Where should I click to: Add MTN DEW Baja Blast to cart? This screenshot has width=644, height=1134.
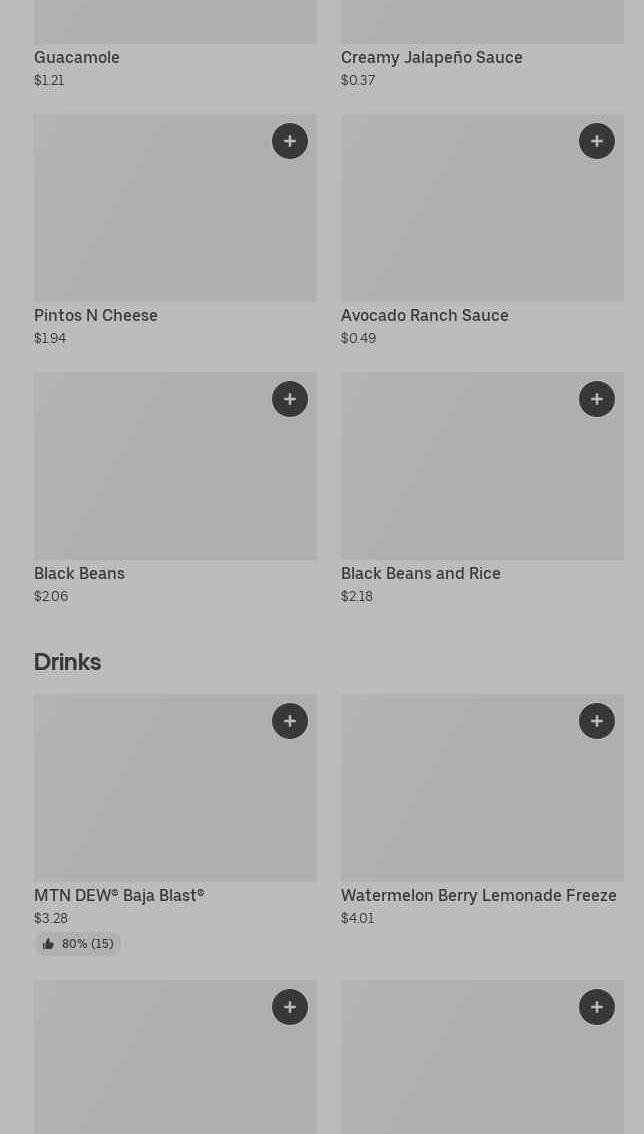click(290, 721)
